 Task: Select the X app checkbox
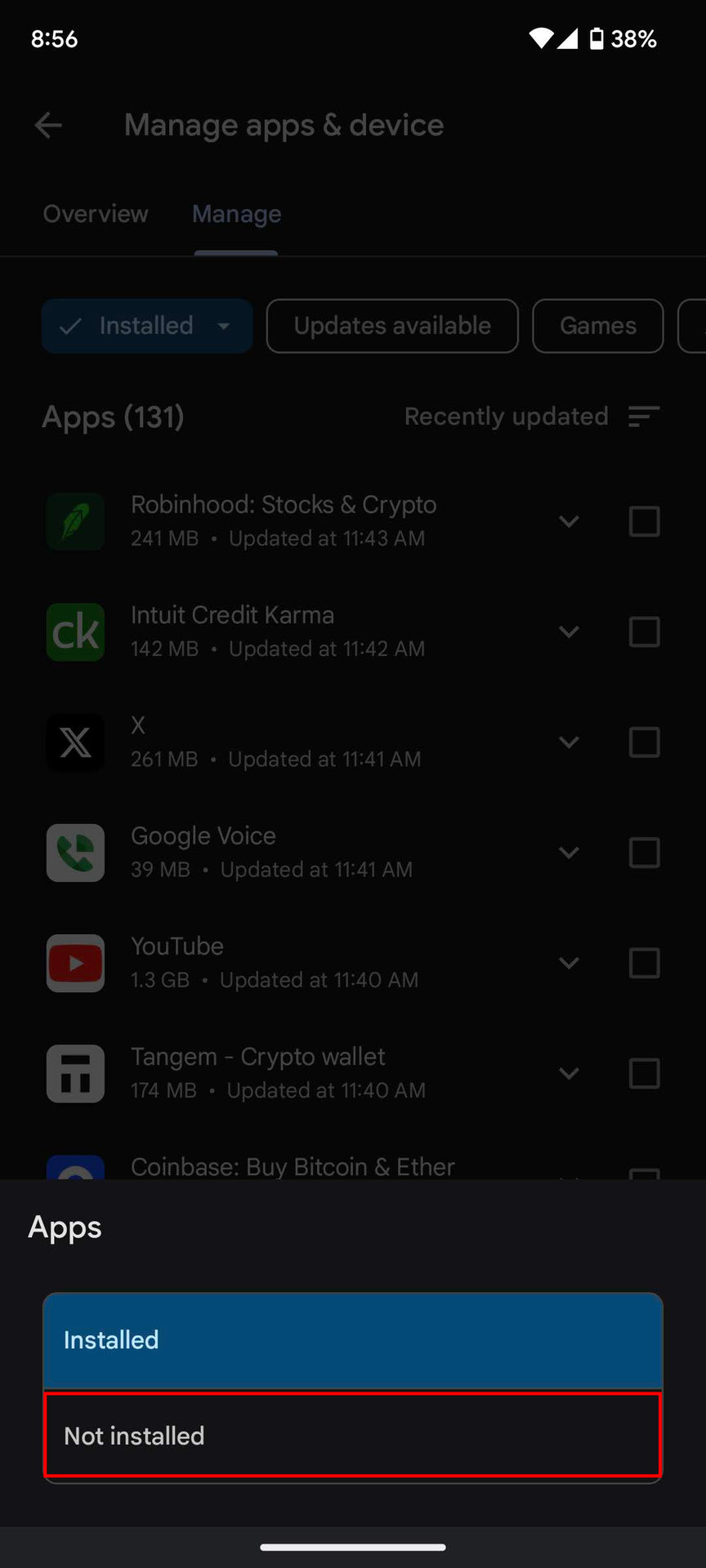pyautogui.click(x=644, y=742)
